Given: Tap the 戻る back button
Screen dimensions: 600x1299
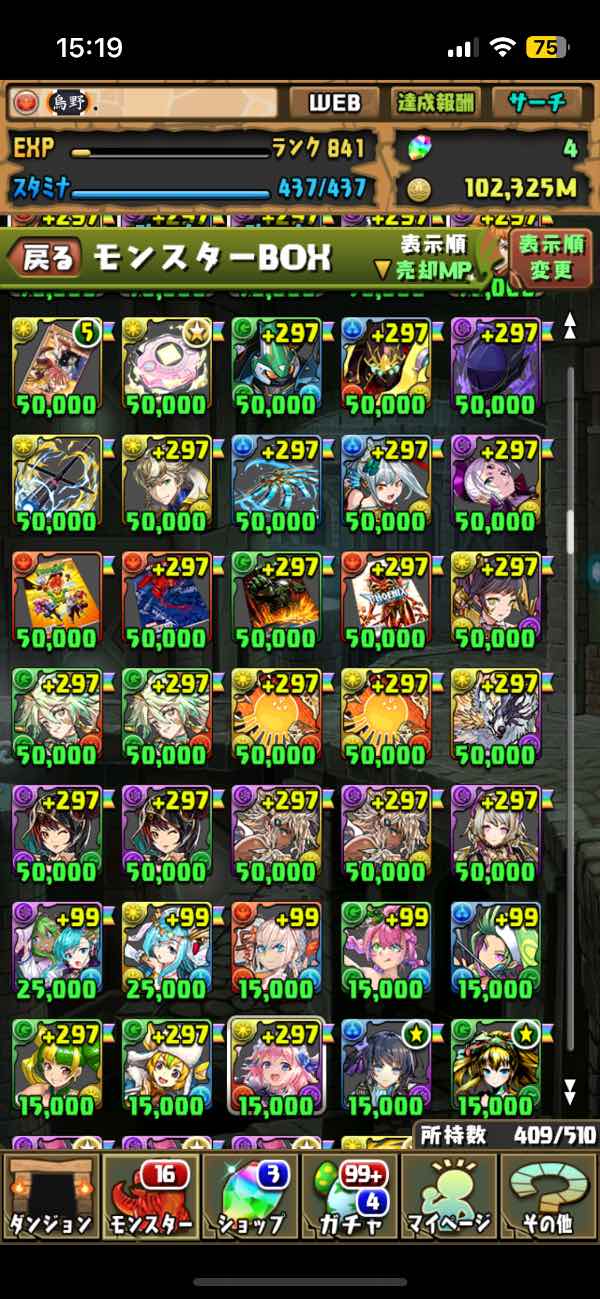Looking at the screenshot, I should [45, 259].
